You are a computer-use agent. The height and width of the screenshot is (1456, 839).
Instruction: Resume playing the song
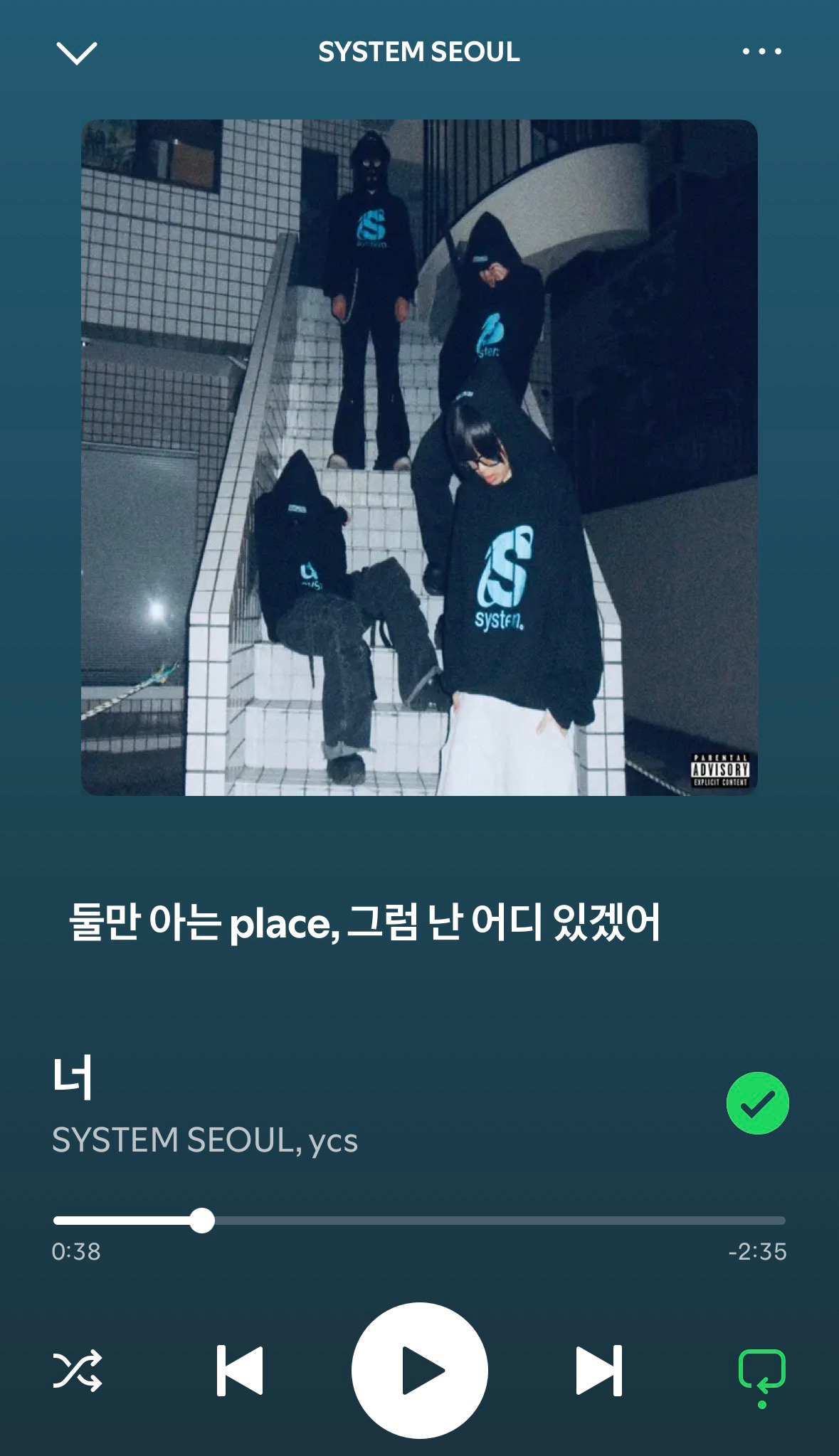pos(420,1370)
